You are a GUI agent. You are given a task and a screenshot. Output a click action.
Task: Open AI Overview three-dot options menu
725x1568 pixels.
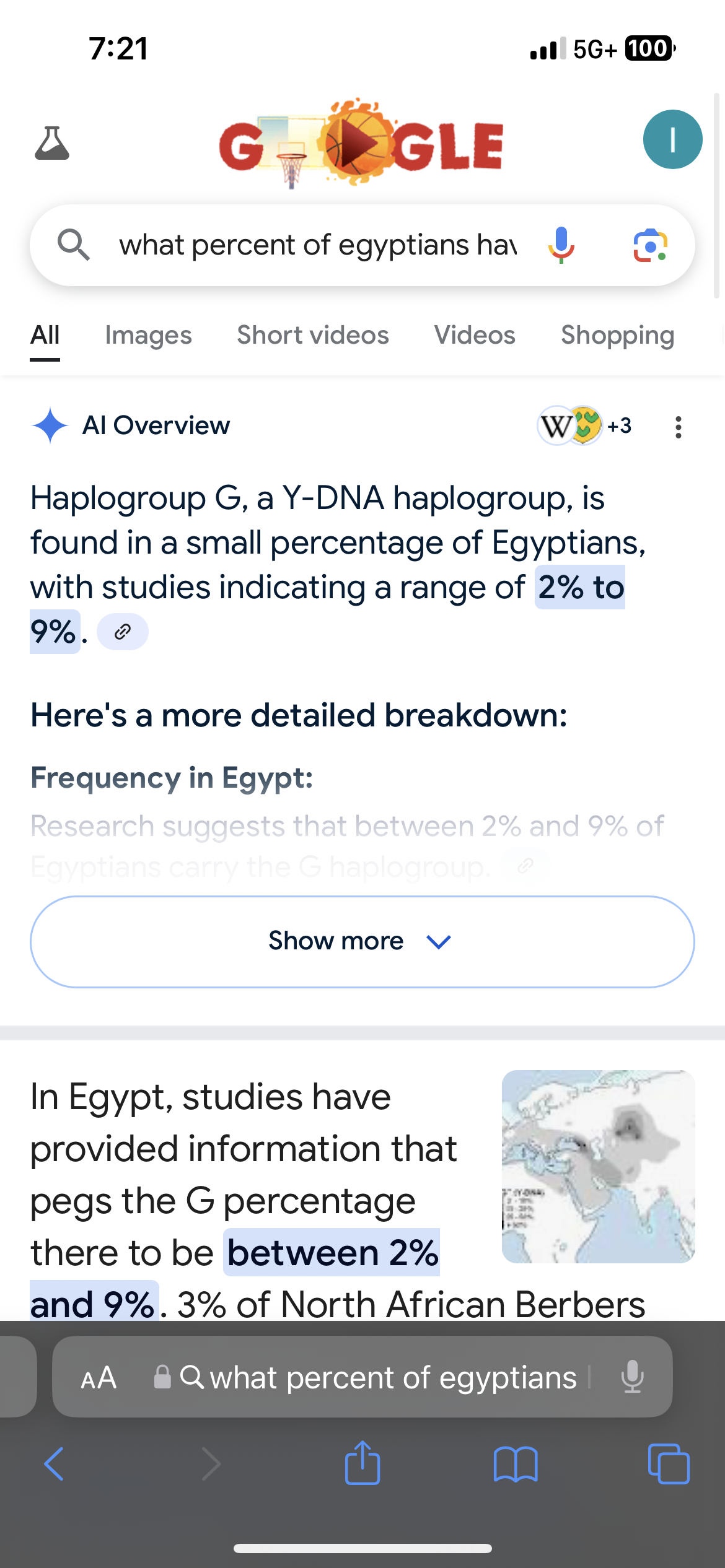coord(679,427)
